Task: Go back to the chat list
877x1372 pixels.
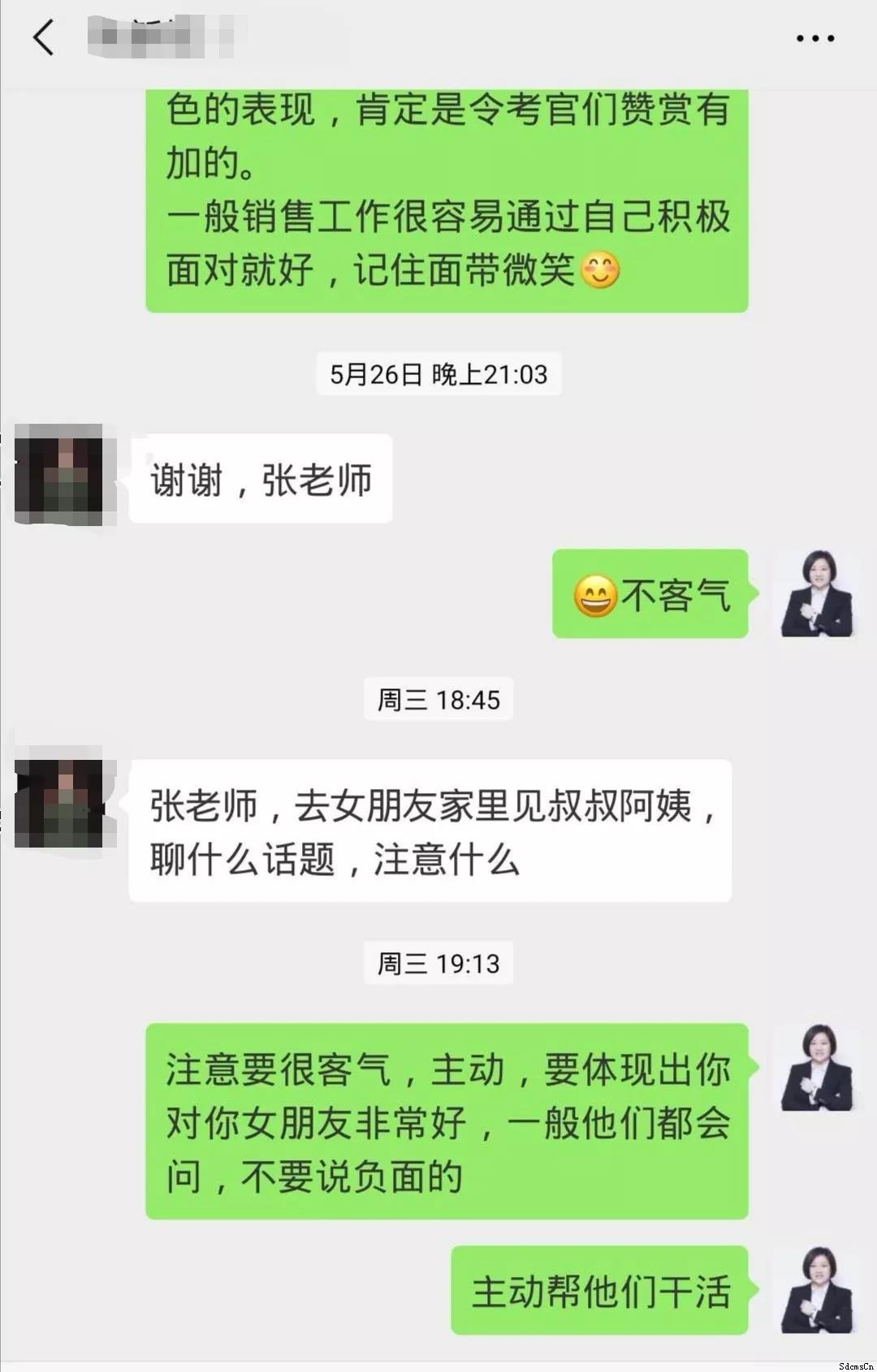Action: 44,38
